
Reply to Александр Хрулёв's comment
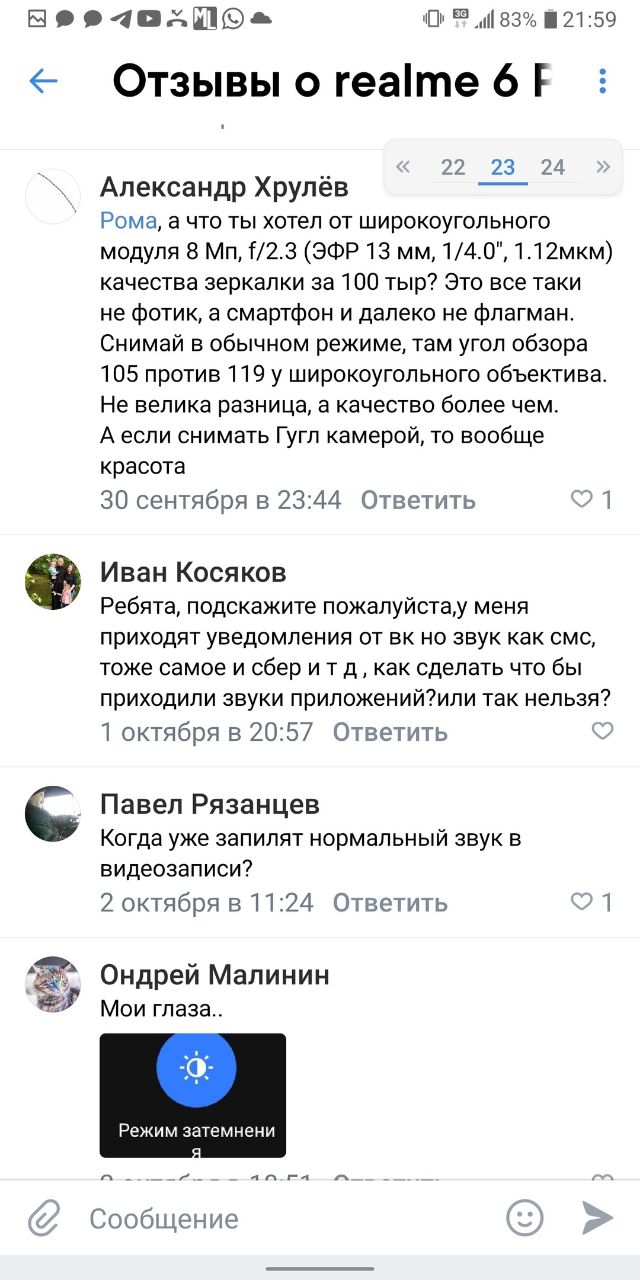pyautogui.click(x=418, y=500)
